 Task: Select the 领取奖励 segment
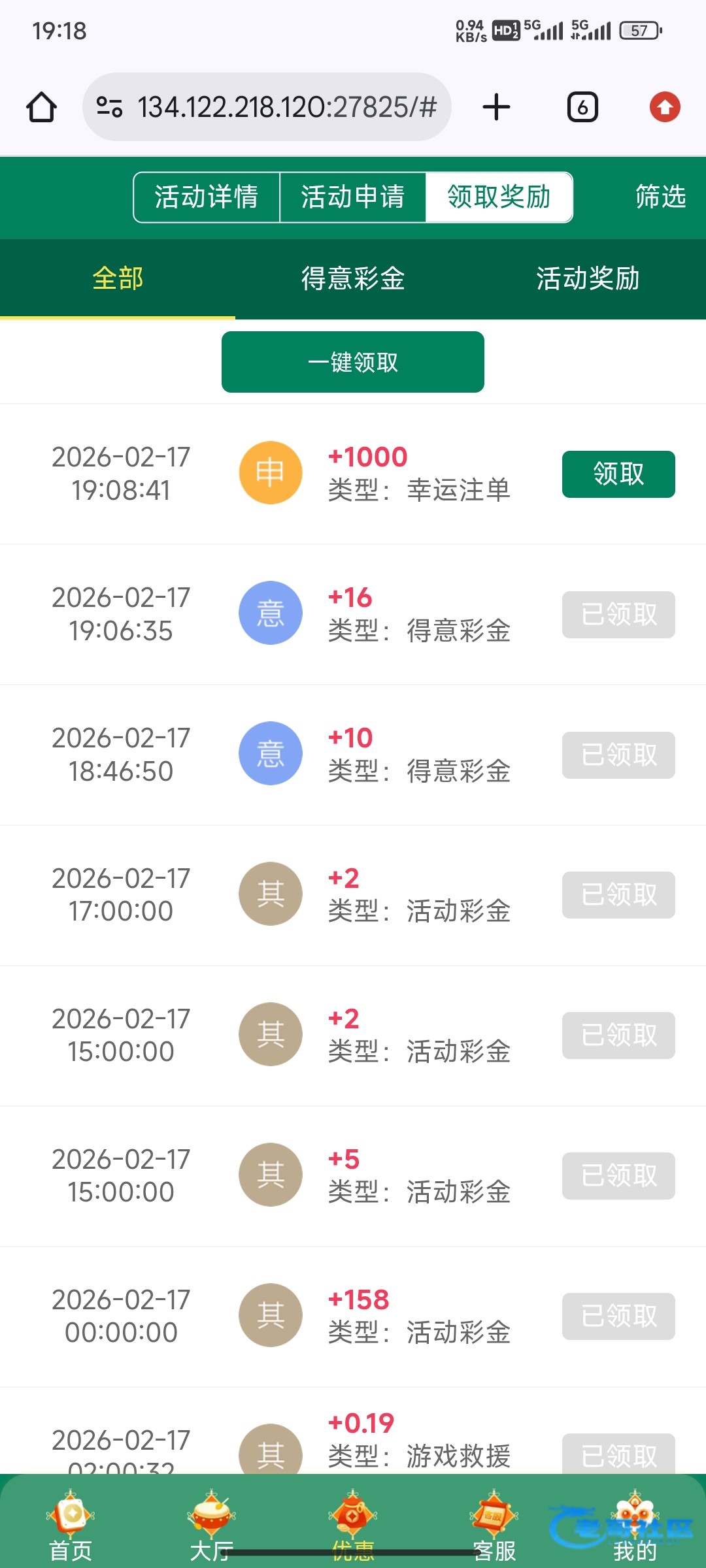tap(499, 197)
